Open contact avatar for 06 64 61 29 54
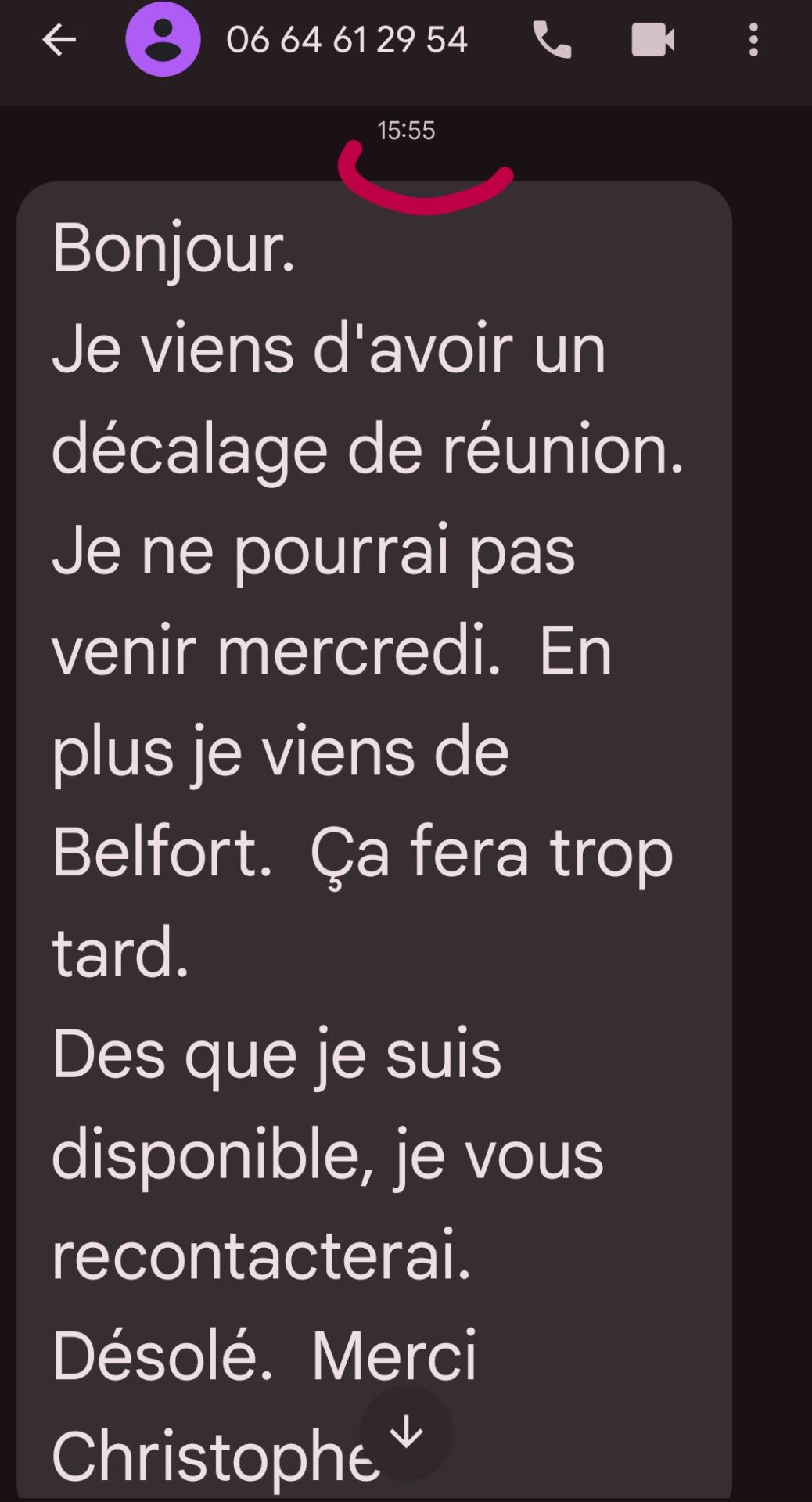This screenshot has width=812, height=1502. [x=163, y=40]
